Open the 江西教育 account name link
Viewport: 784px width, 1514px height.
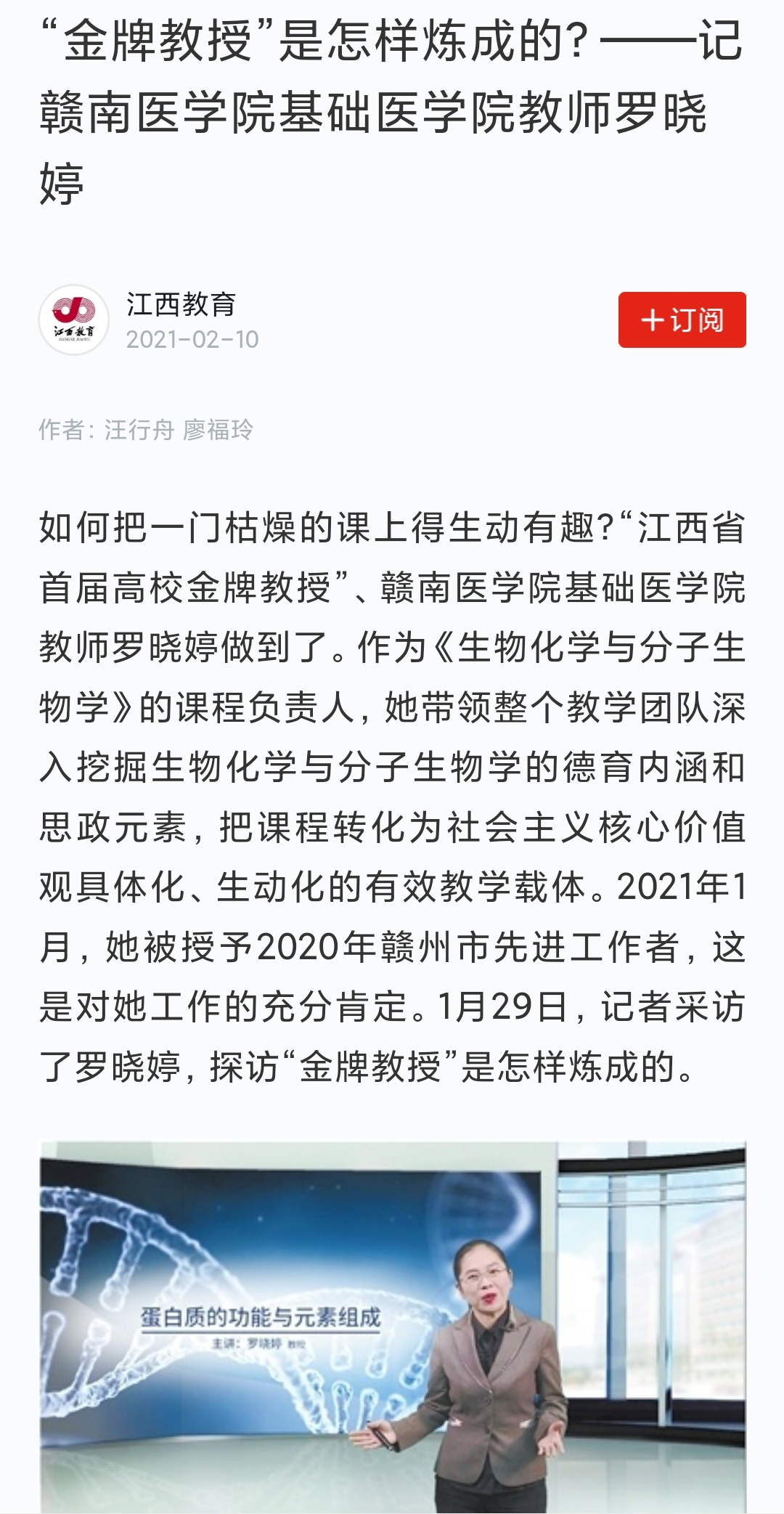coord(181,304)
